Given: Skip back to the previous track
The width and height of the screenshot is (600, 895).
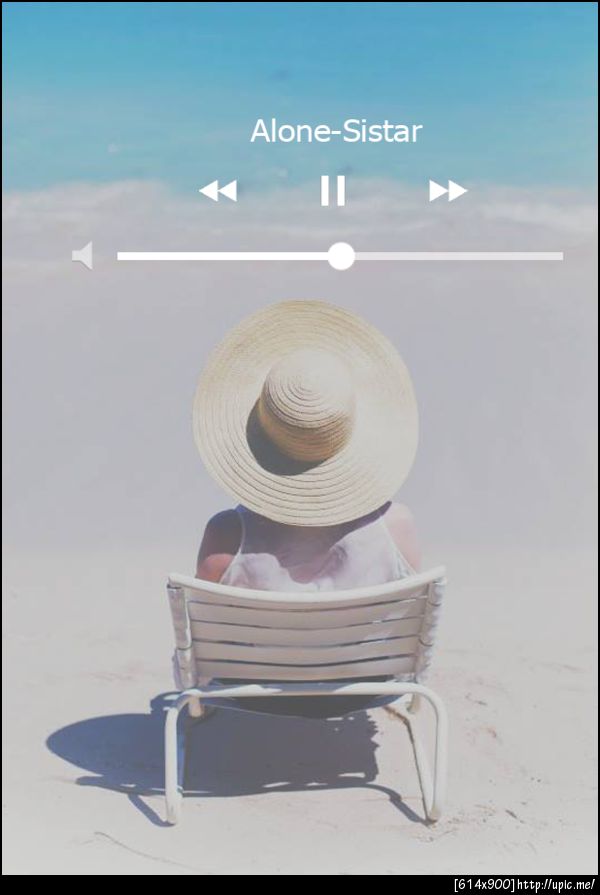Looking at the screenshot, I should point(218,190).
